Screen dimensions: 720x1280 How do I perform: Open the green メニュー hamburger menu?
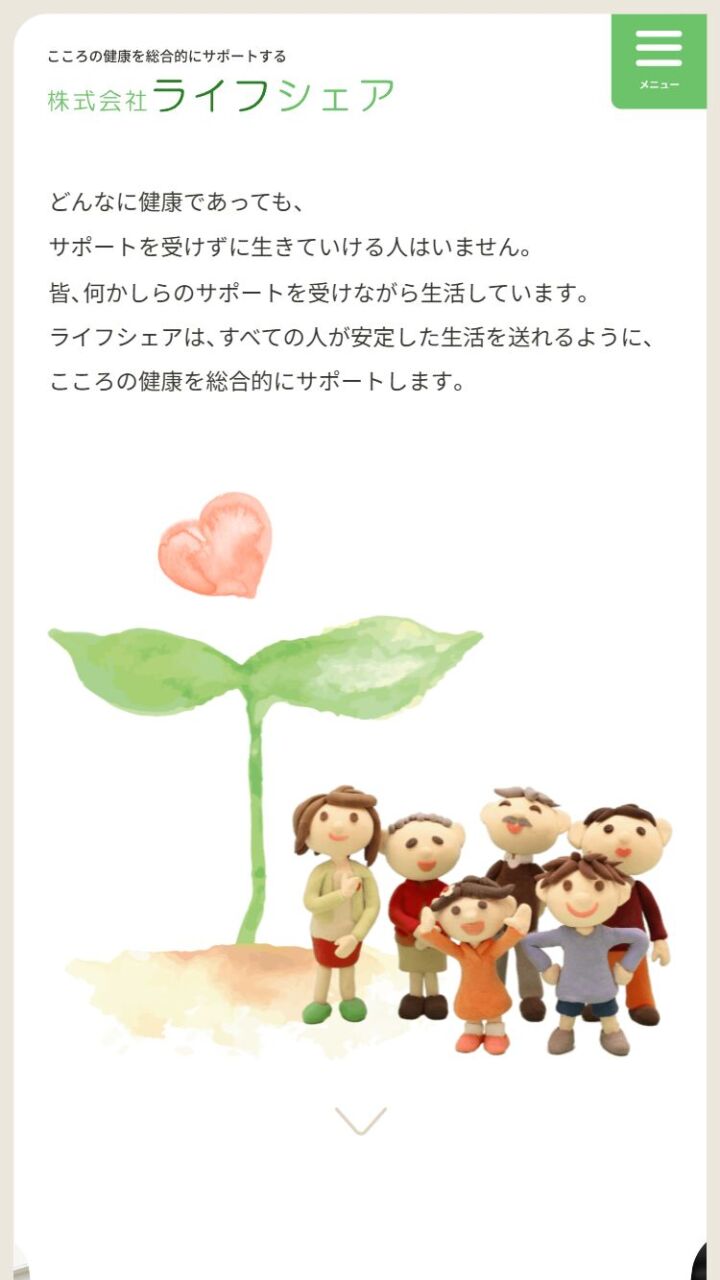(658, 60)
